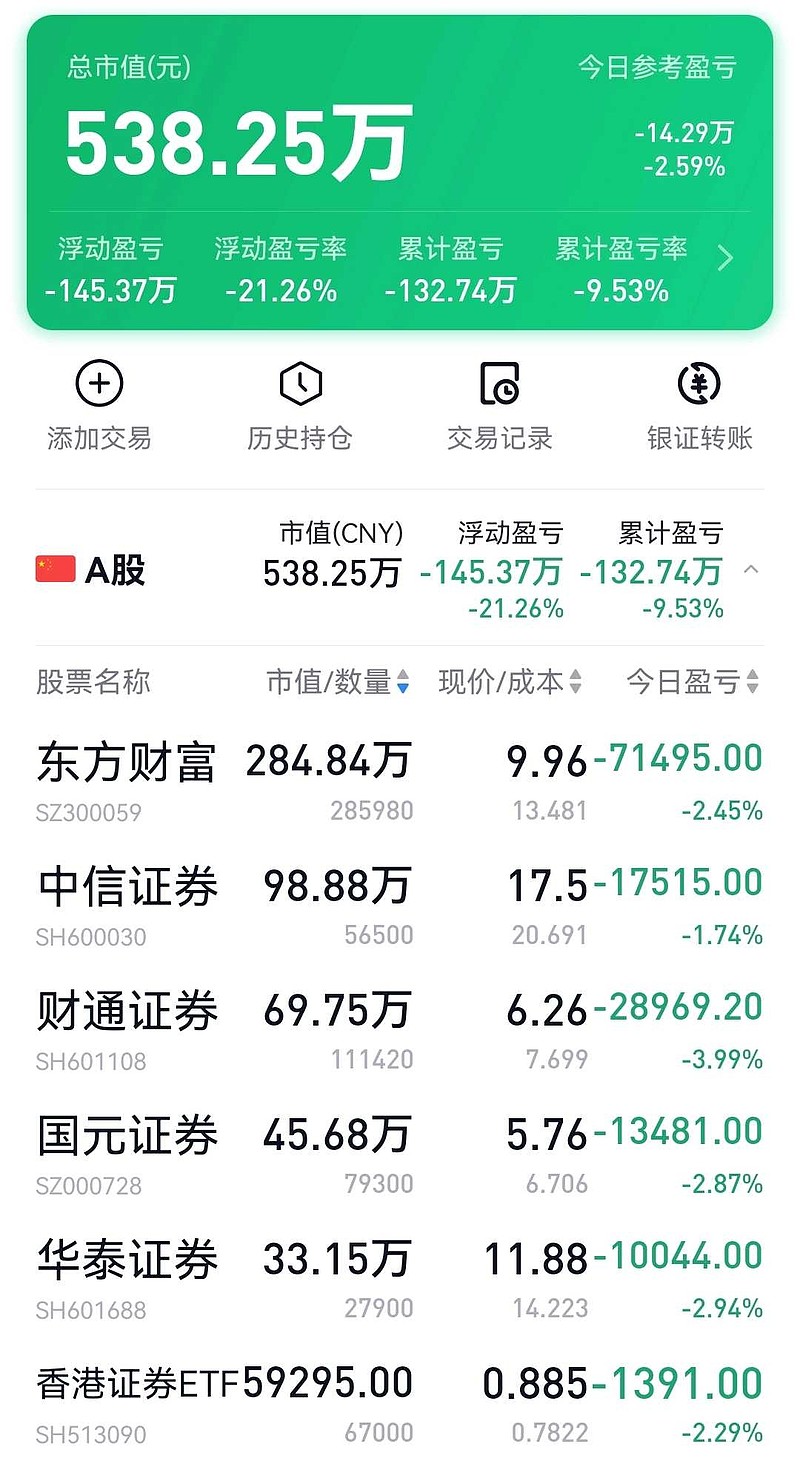View 交易记录 transaction records

coord(499,407)
